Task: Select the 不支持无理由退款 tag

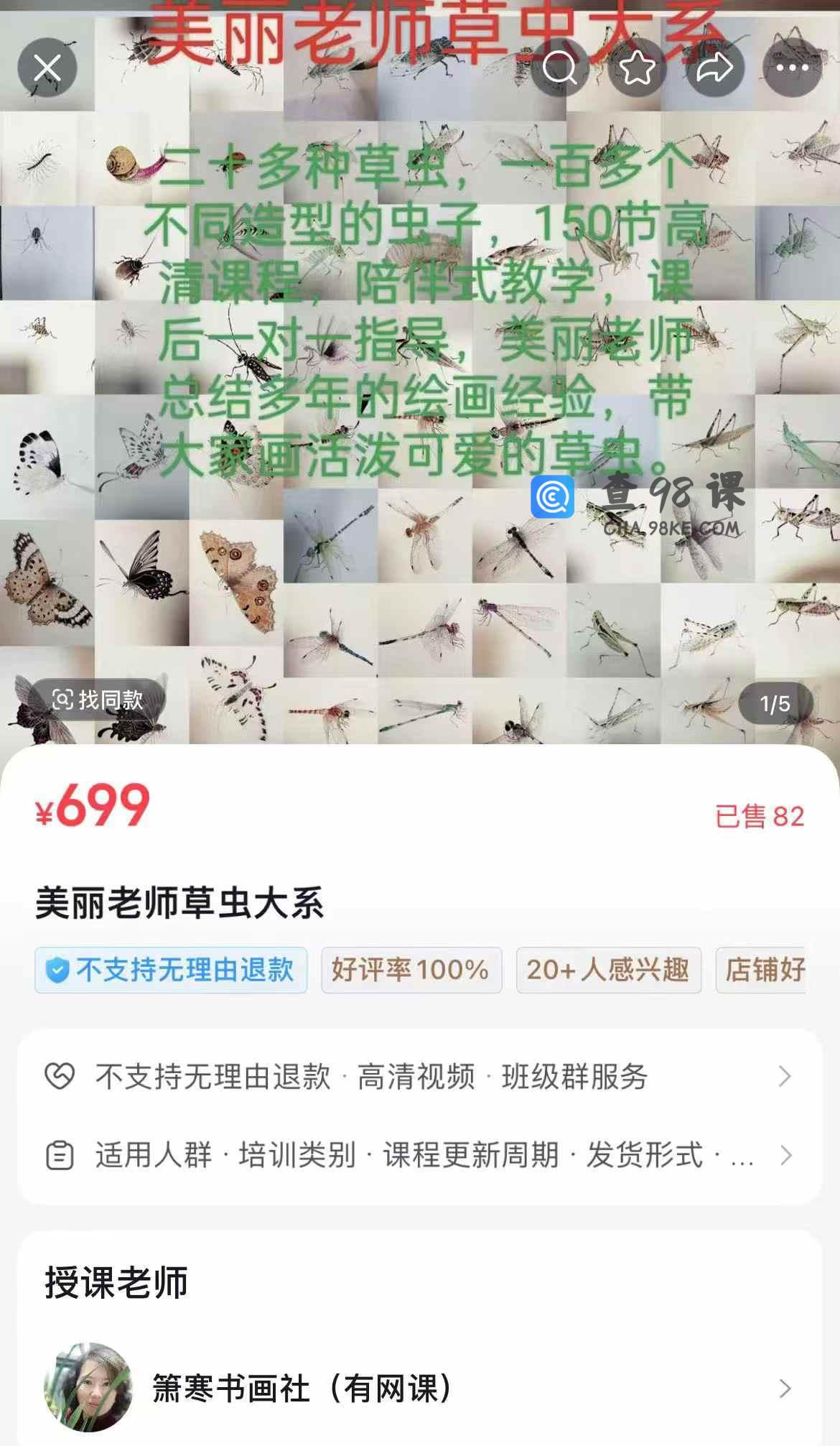Action: 171,970
